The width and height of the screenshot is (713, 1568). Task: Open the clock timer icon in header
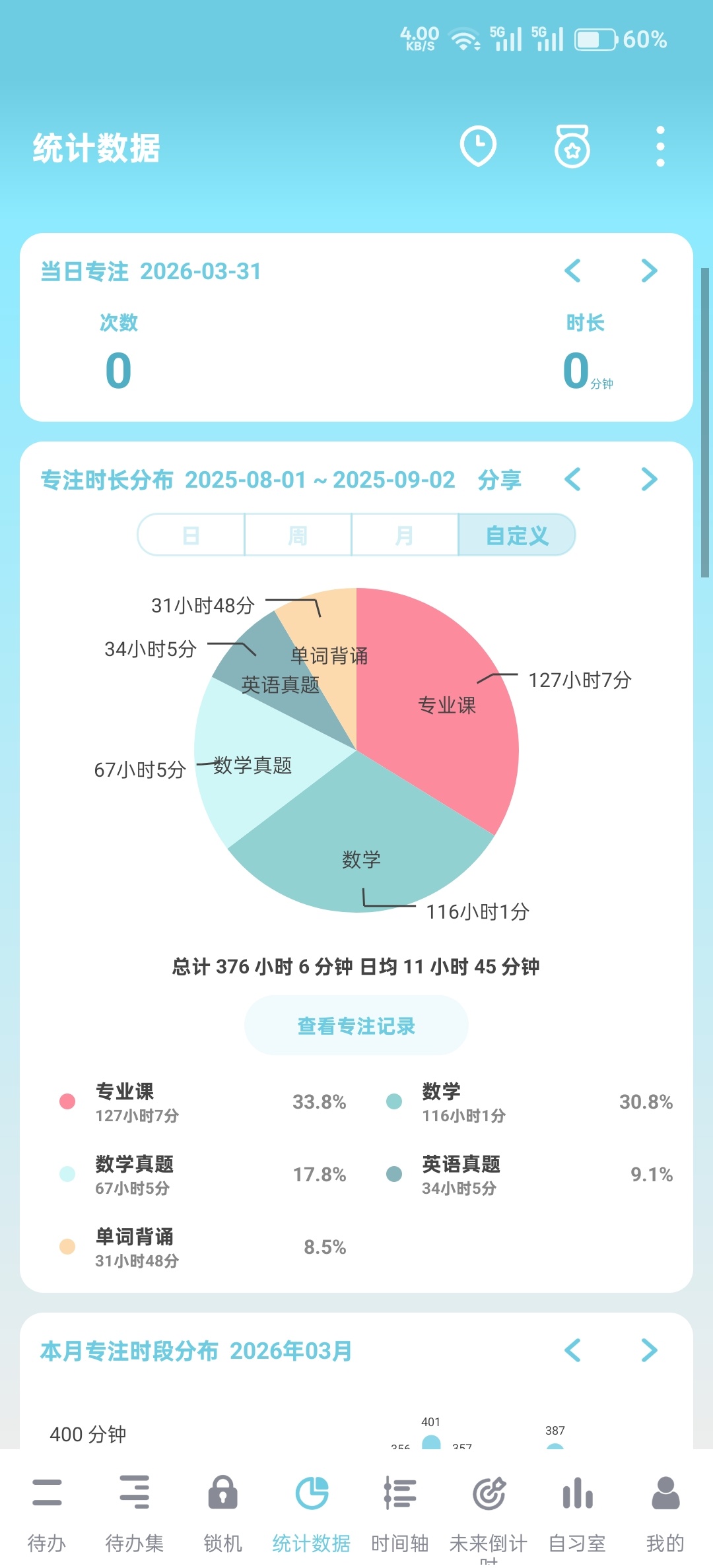[478, 145]
